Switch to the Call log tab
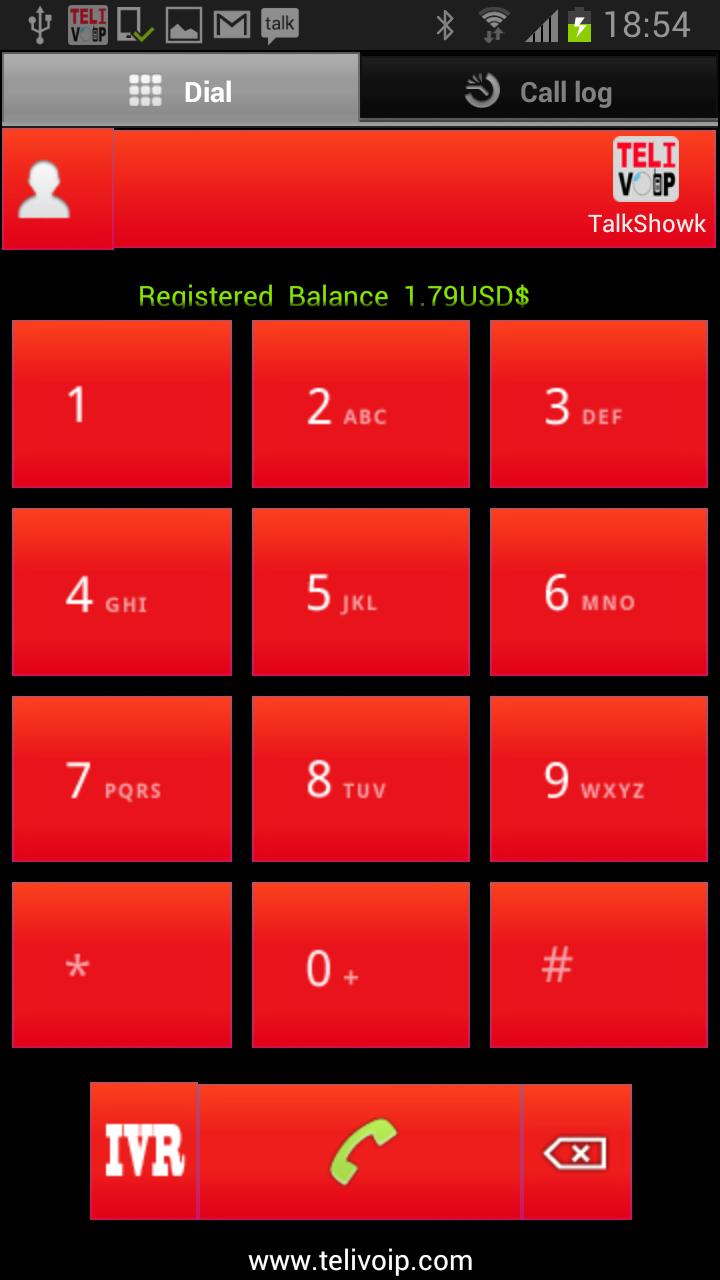The width and height of the screenshot is (720, 1280). [540, 90]
